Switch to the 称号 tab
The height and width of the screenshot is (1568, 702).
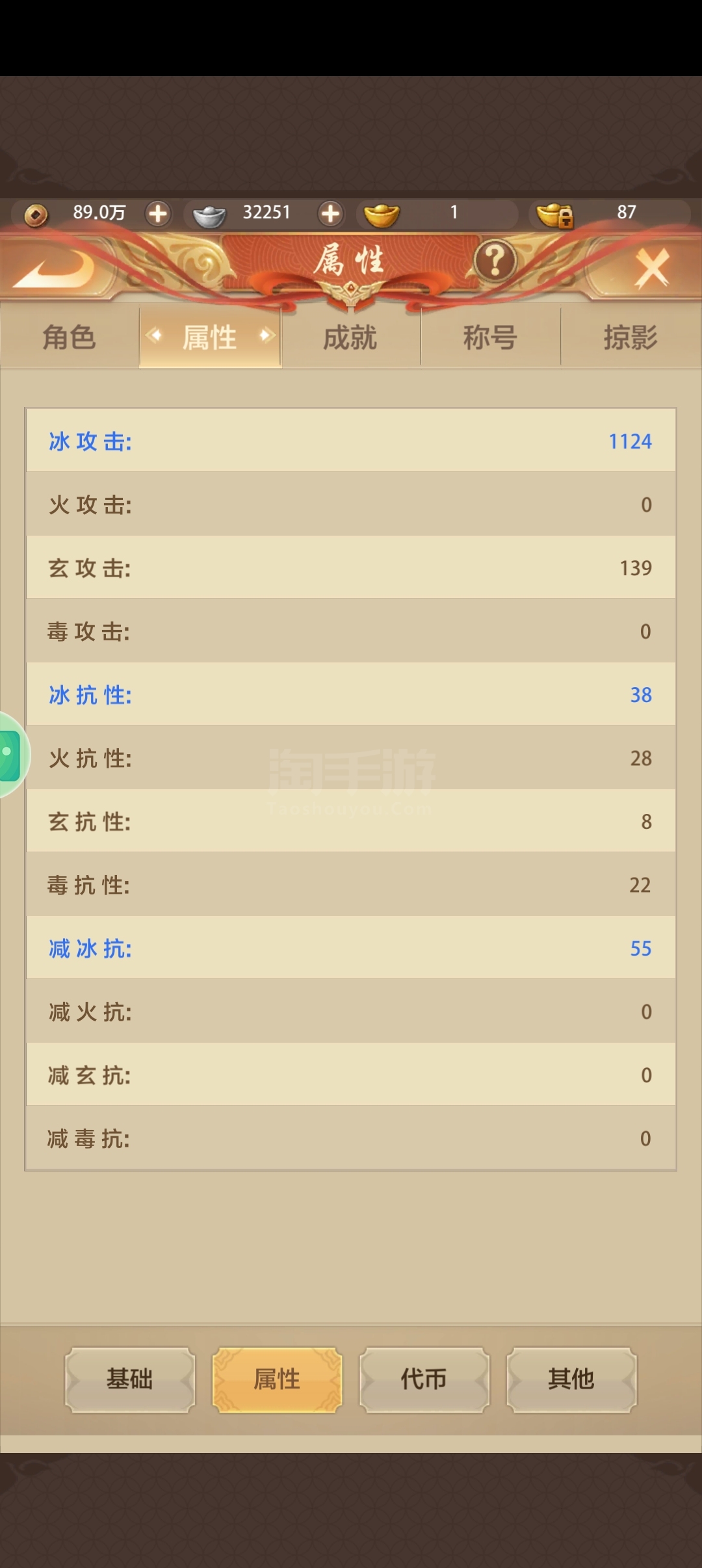[490, 337]
